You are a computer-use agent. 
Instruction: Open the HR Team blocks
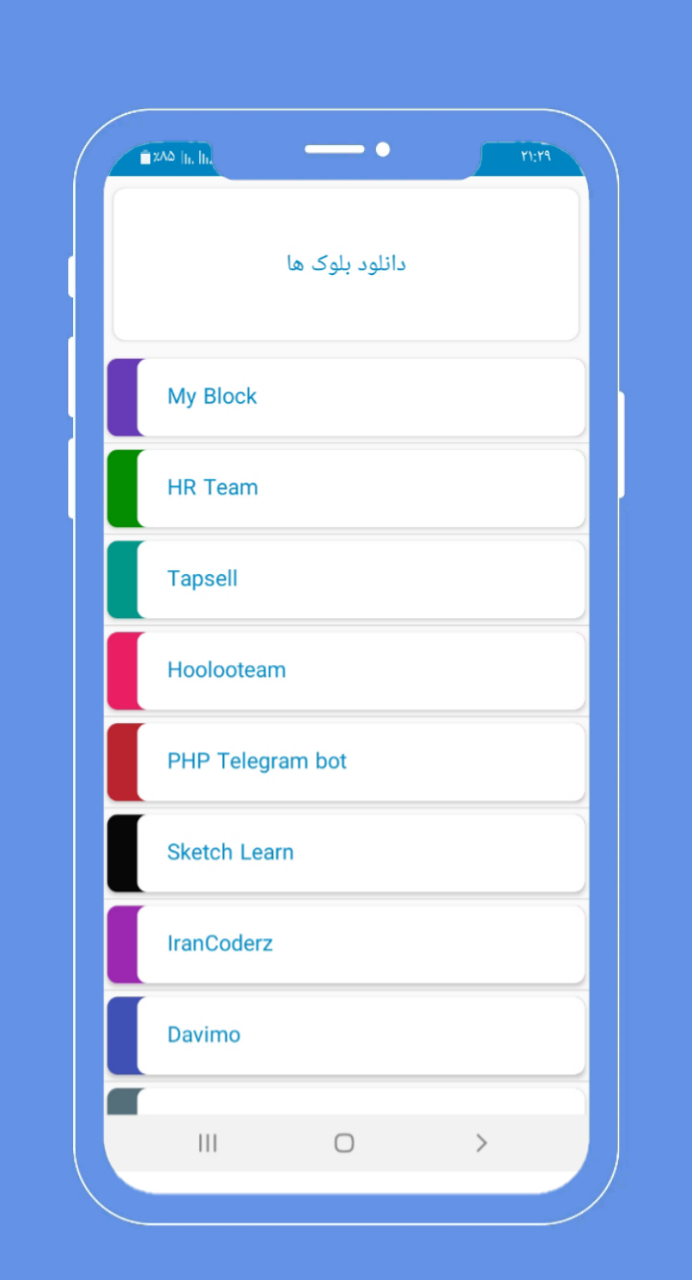coord(345,488)
